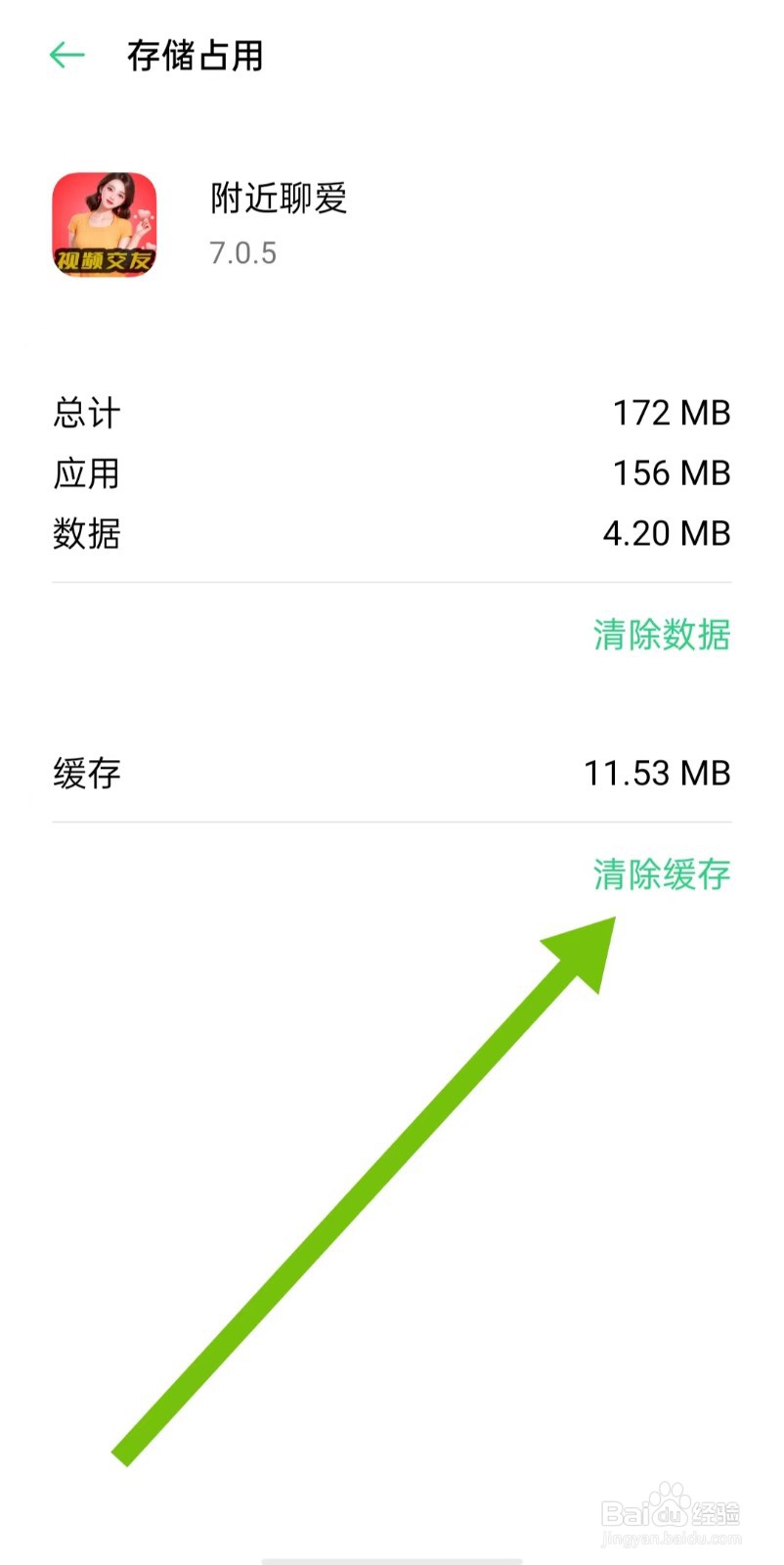The width and height of the screenshot is (784, 1565).
Task: Click the 存储占用 page title
Action: [196, 57]
